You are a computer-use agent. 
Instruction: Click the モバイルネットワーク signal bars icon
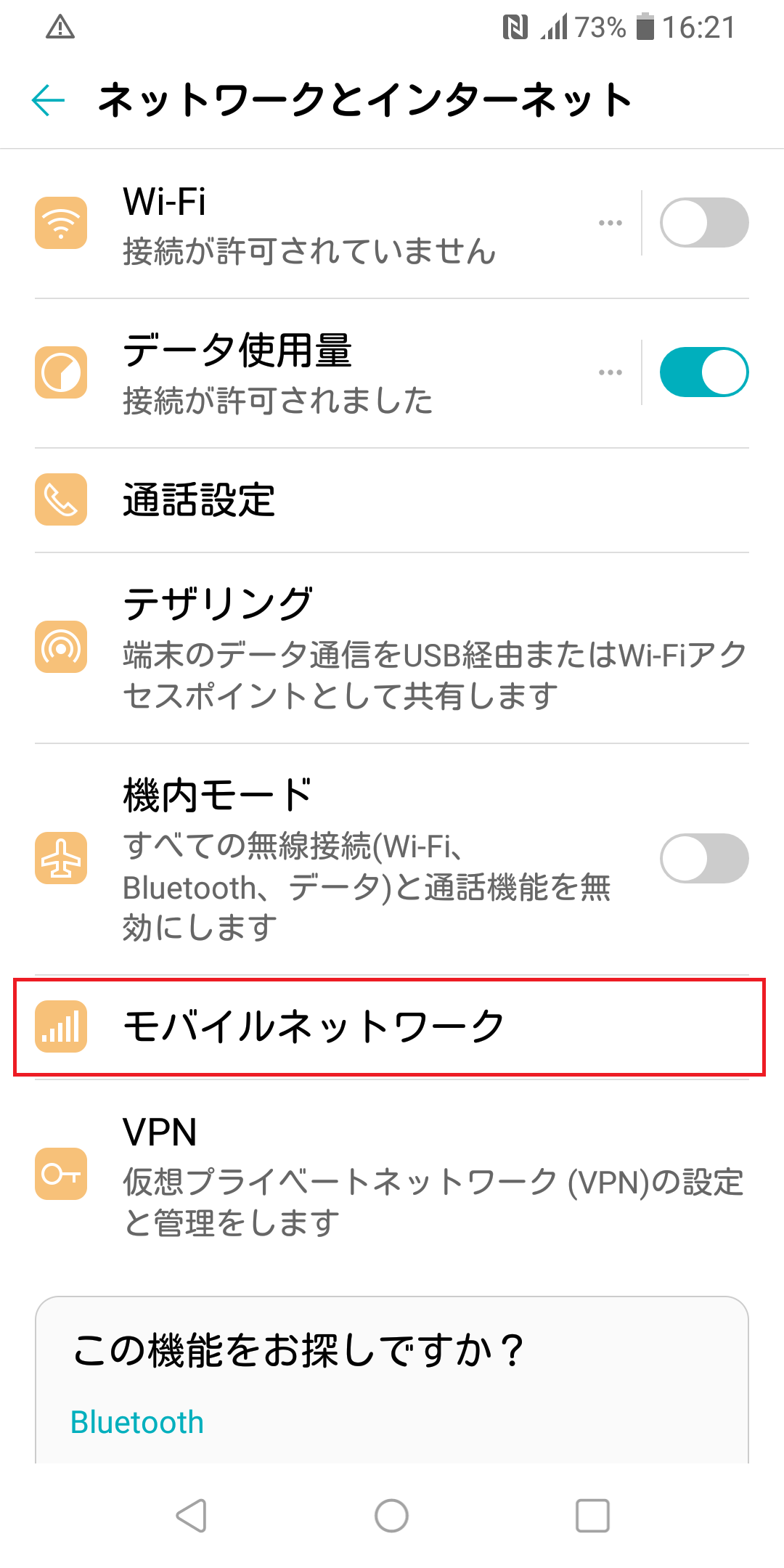[61, 1025]
